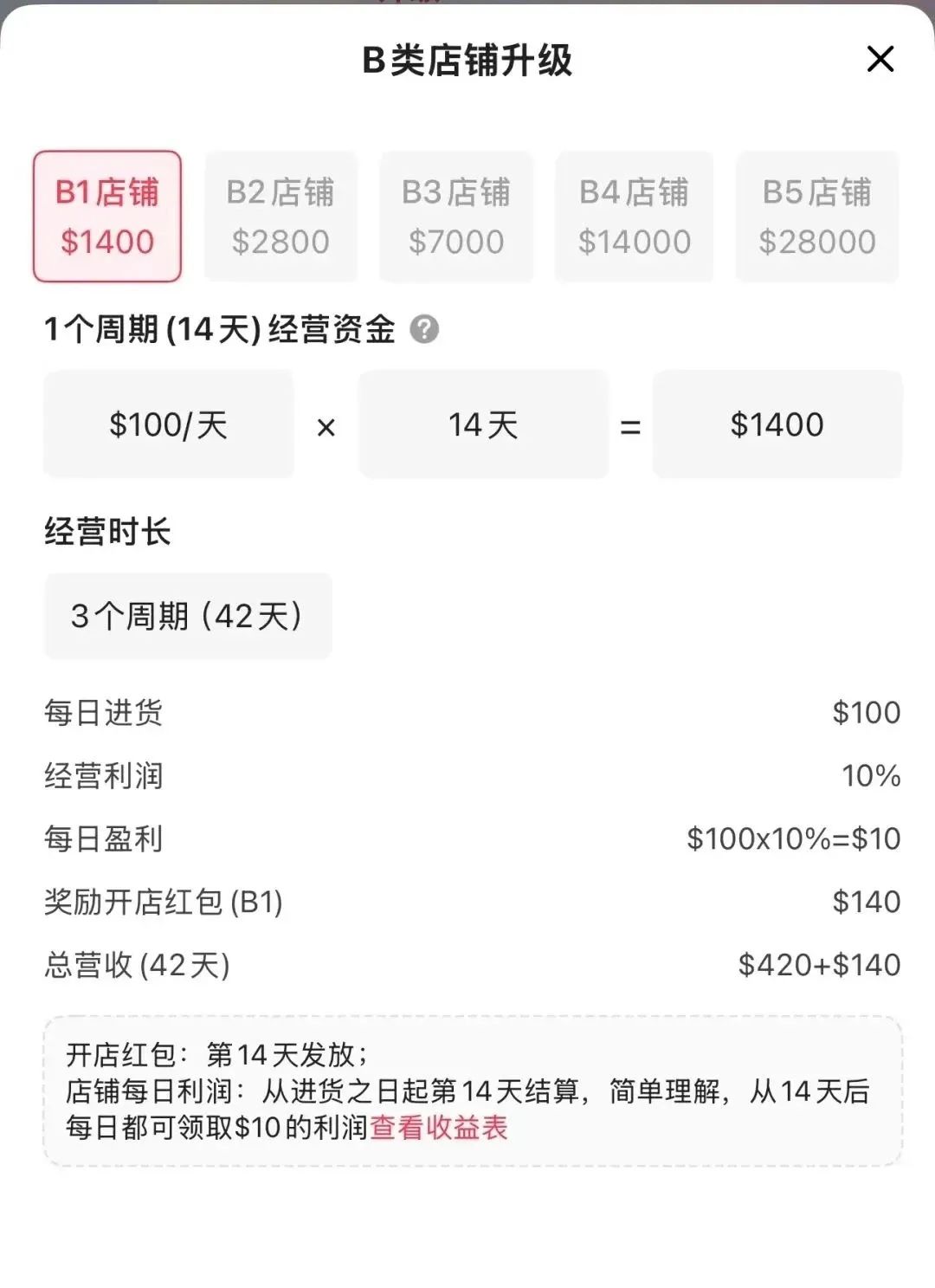Image resolution: width=935 pixels, height=1288 pixels.
Task: Select the 每日盈利 calculation row
Action: (467, 839)
